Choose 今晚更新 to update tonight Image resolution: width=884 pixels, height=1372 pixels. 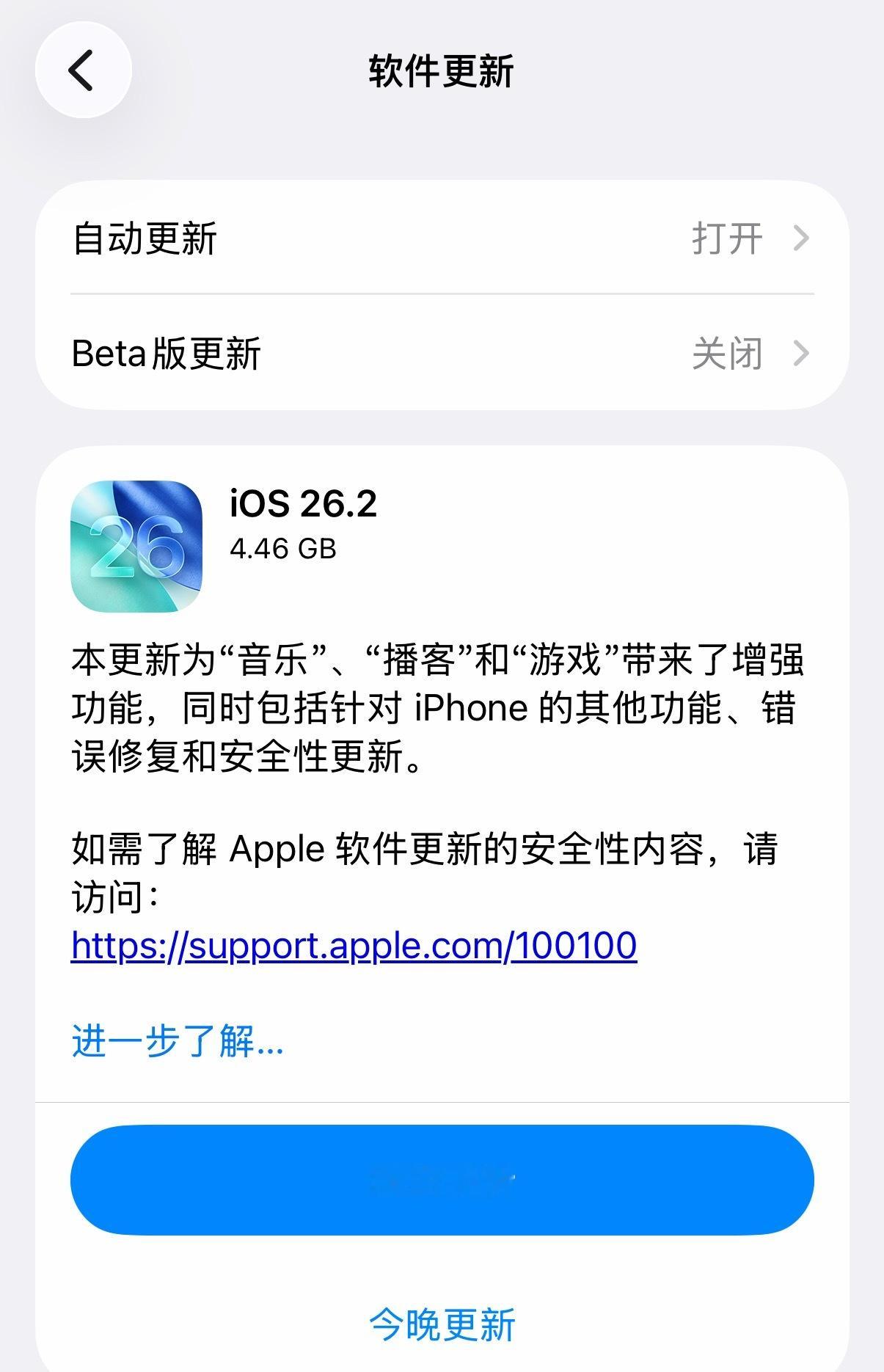click(442, 1321)
